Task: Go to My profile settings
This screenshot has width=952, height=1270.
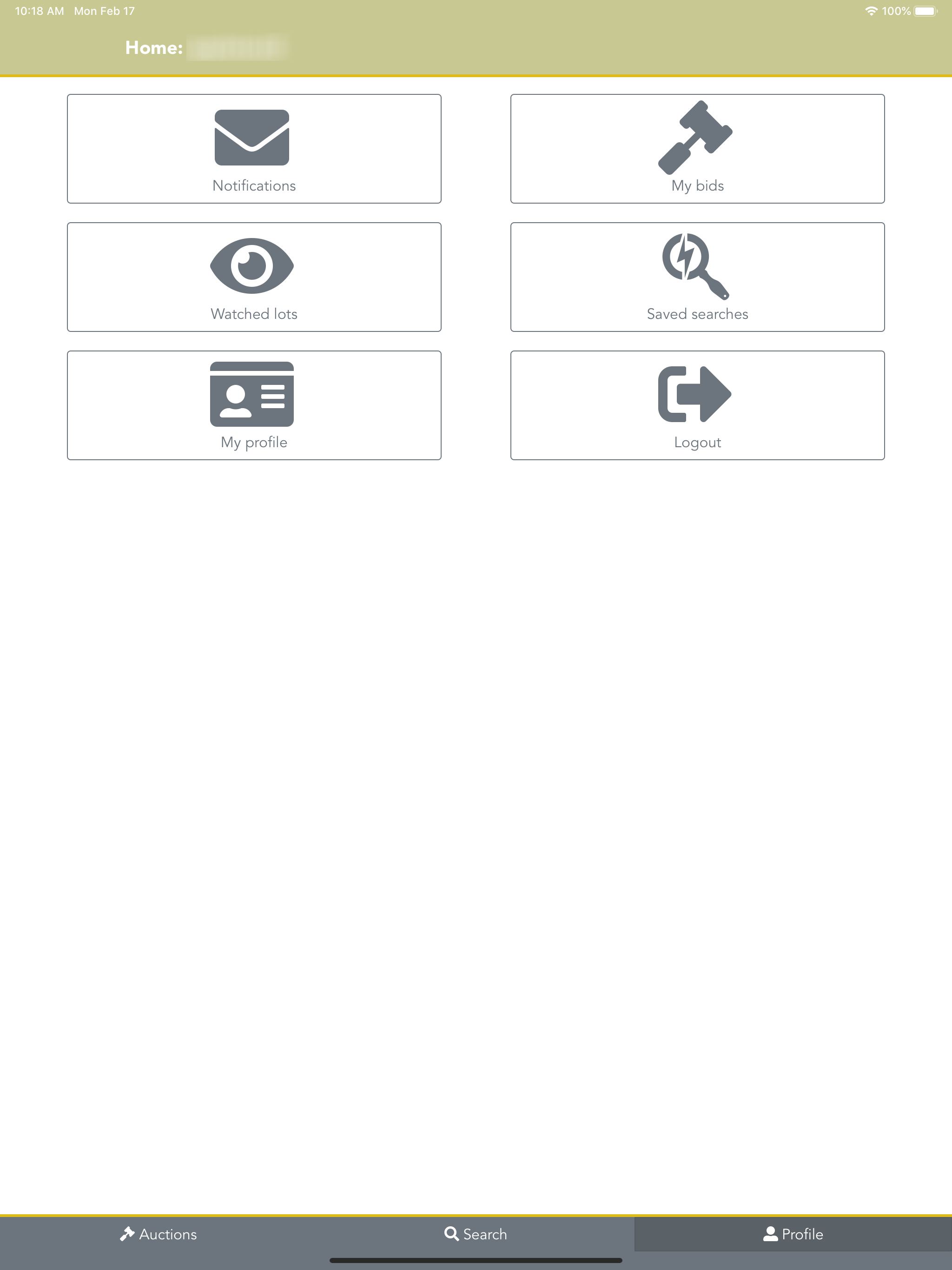Action: 253,405
